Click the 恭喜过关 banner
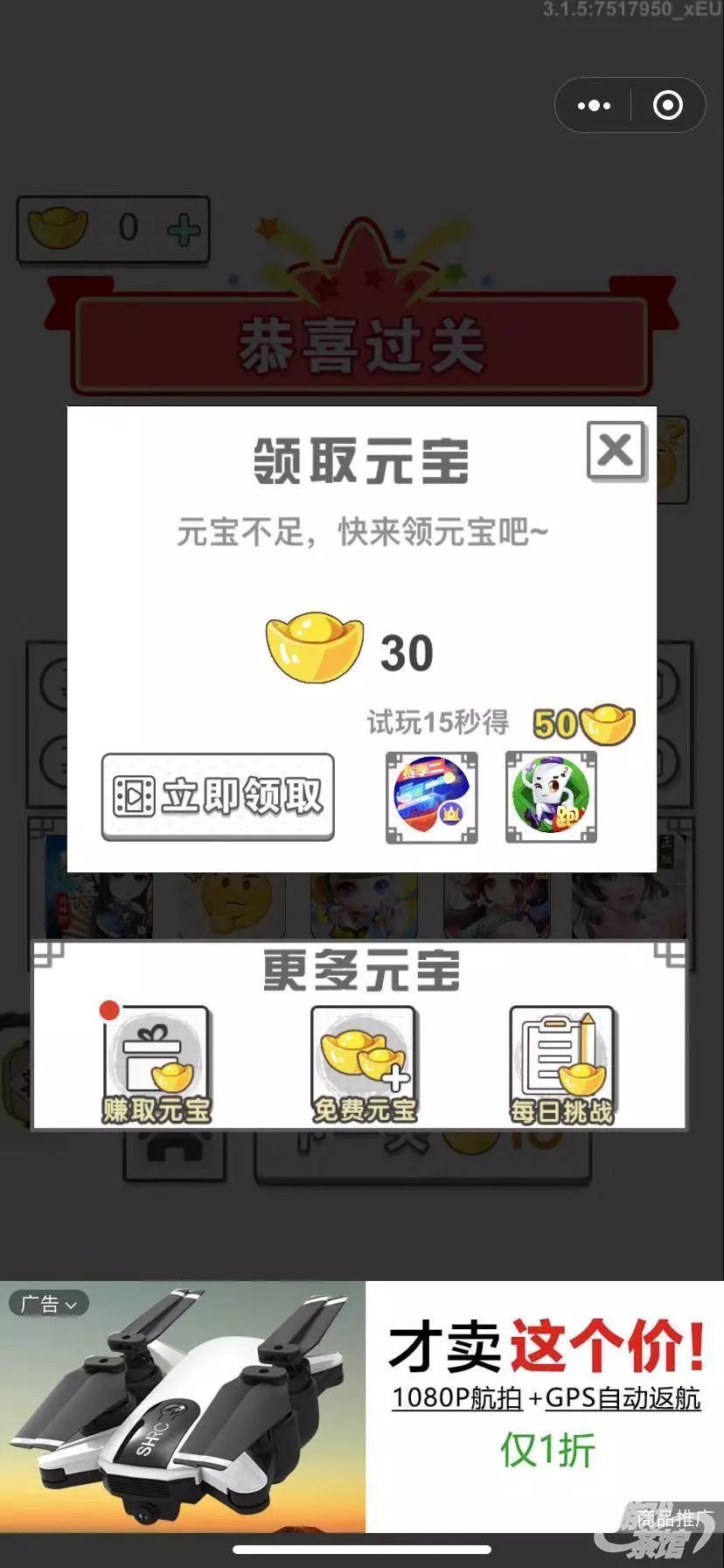 pos(362,339)
